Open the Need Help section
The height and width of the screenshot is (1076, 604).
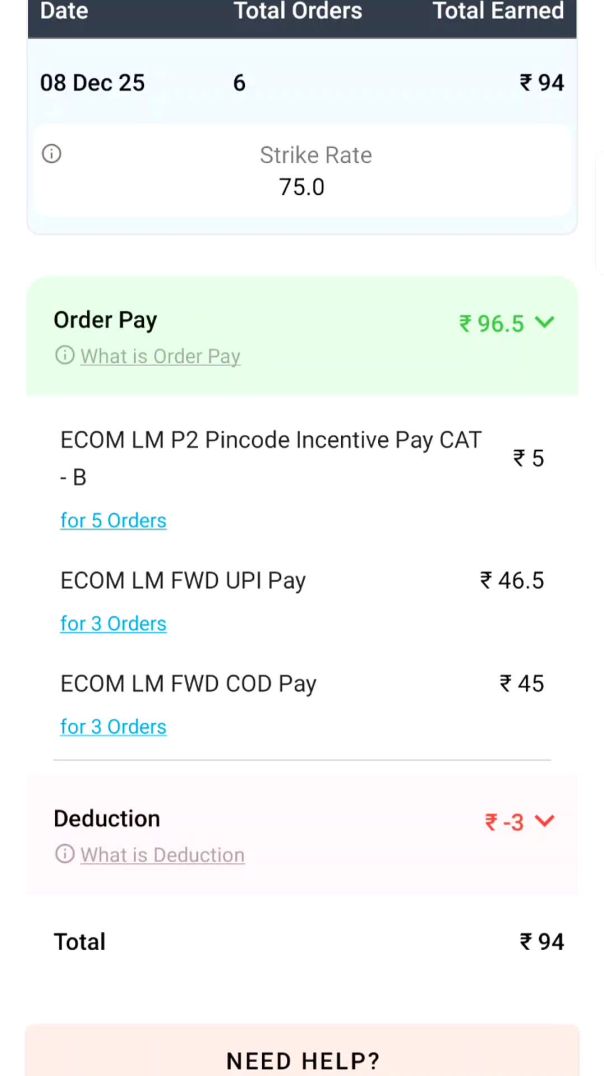click(302, 1059)
